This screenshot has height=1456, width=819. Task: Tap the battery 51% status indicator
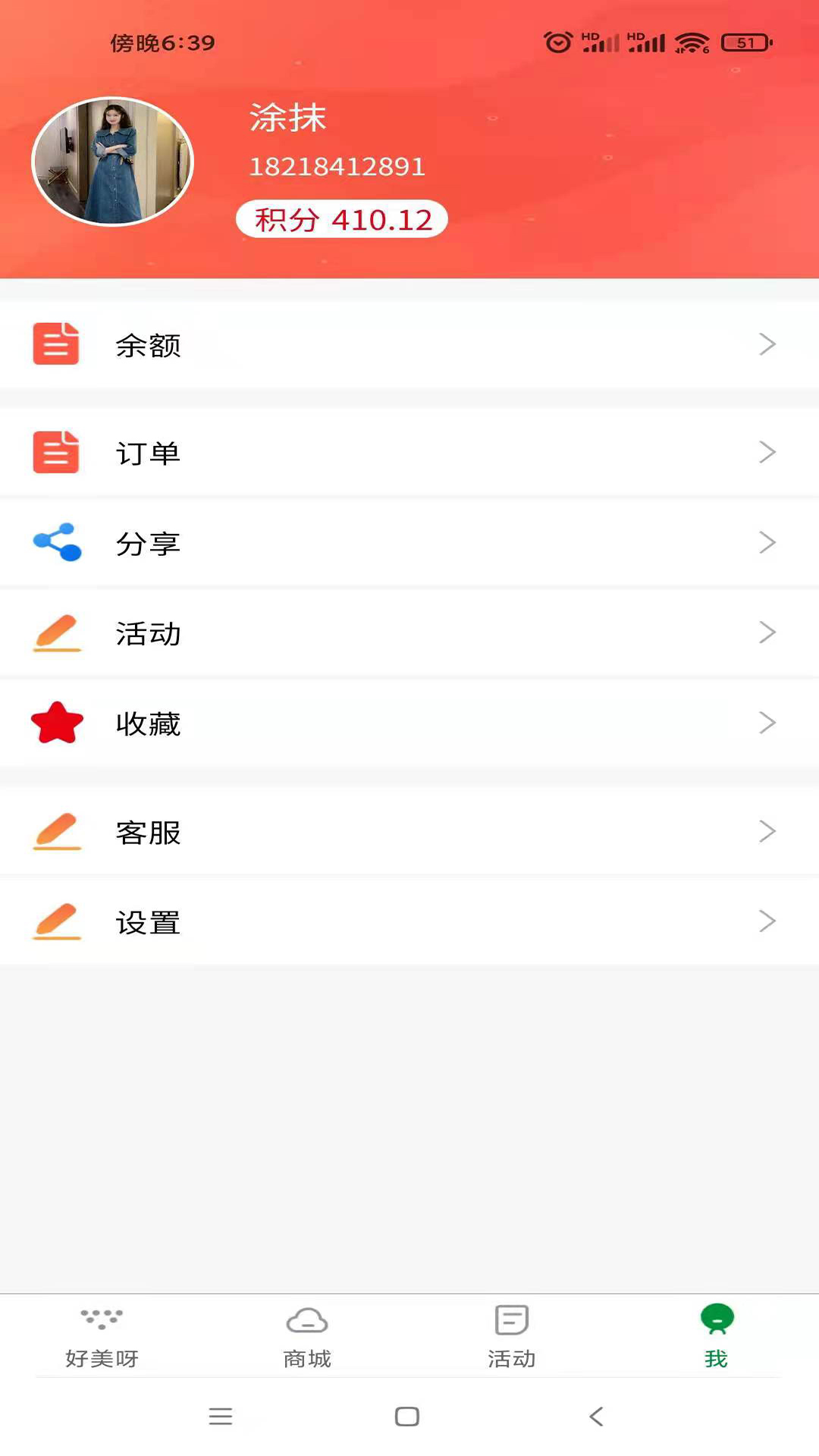pos(746,42)
